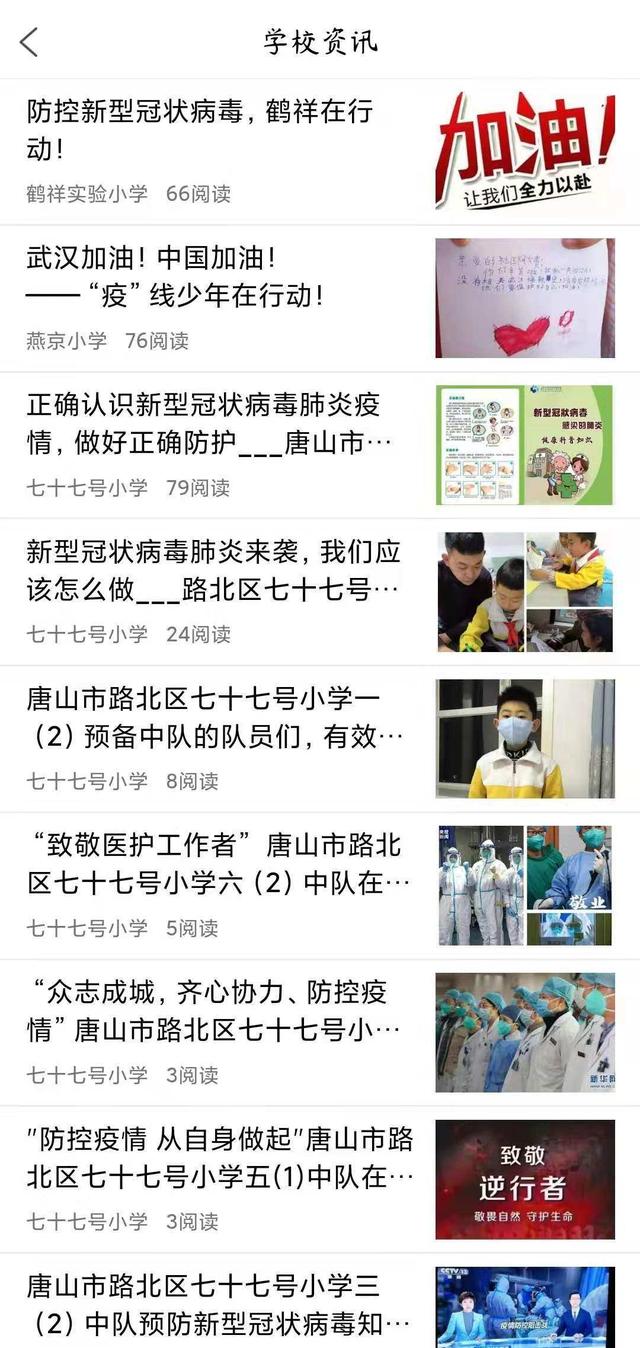This screenshot has height=1348, width=640.
Task: Go back from 学校资讯 page
Action: (x=29, y=42)
